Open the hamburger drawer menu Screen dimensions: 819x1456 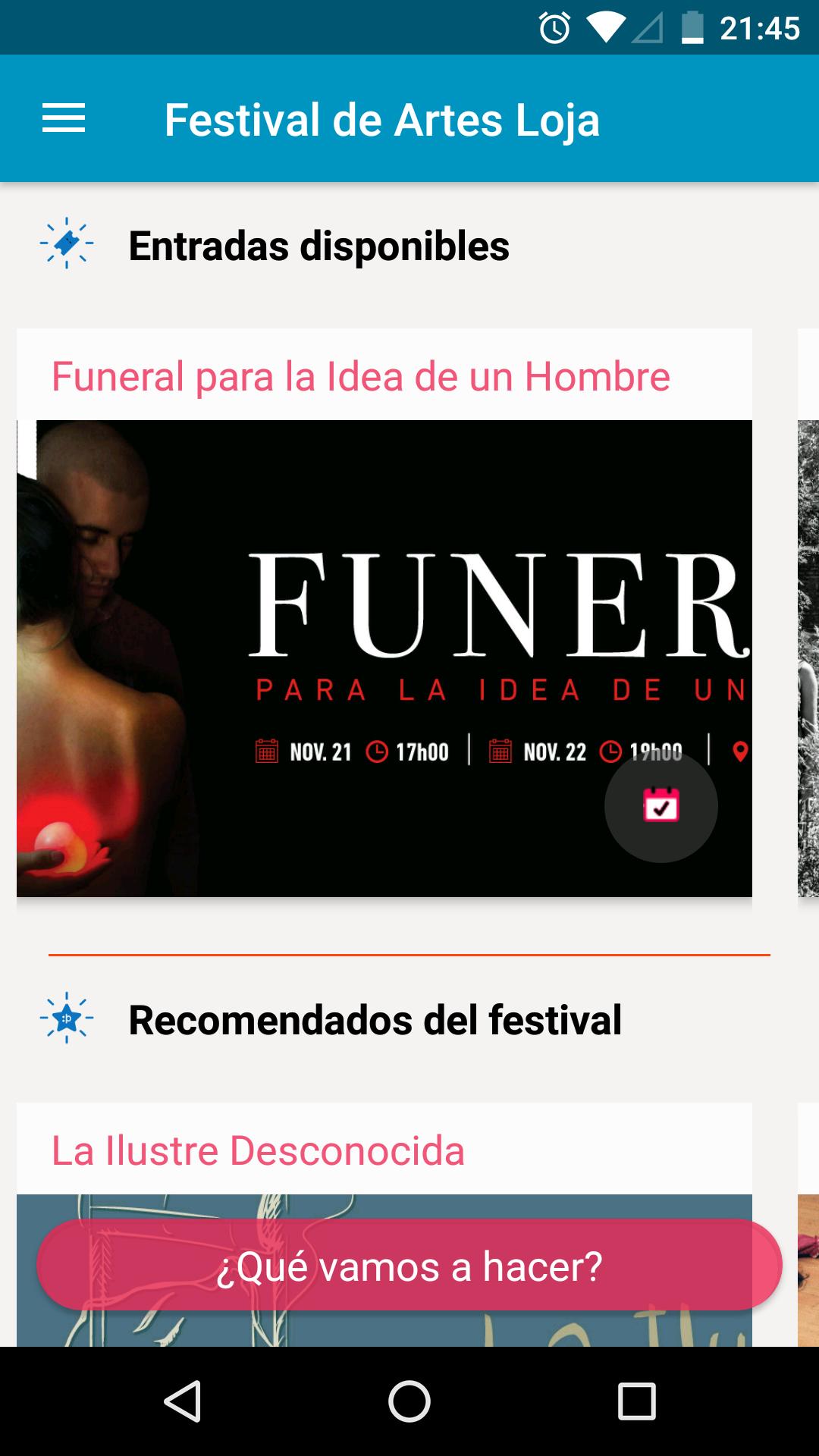point(64,119)
